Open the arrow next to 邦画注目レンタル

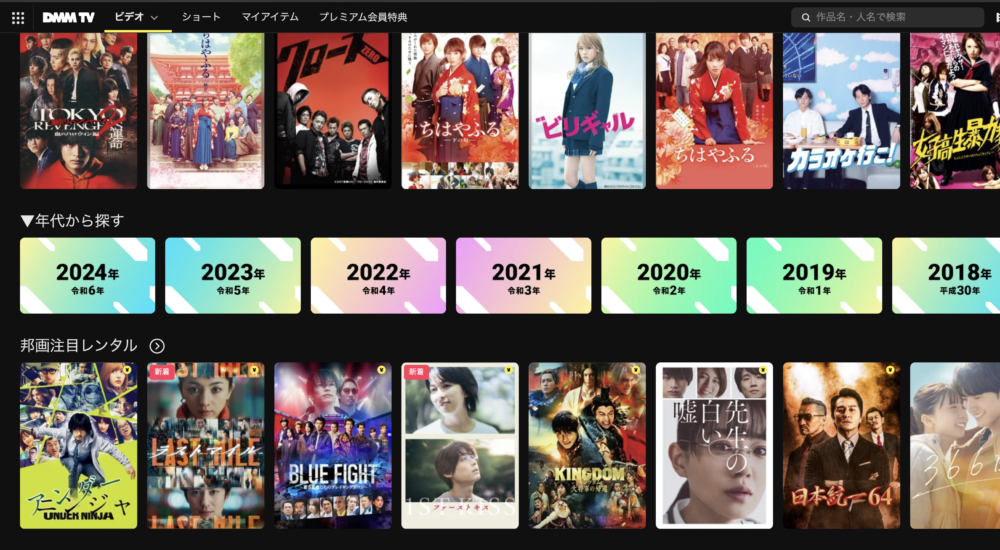[x=157, y=346]
